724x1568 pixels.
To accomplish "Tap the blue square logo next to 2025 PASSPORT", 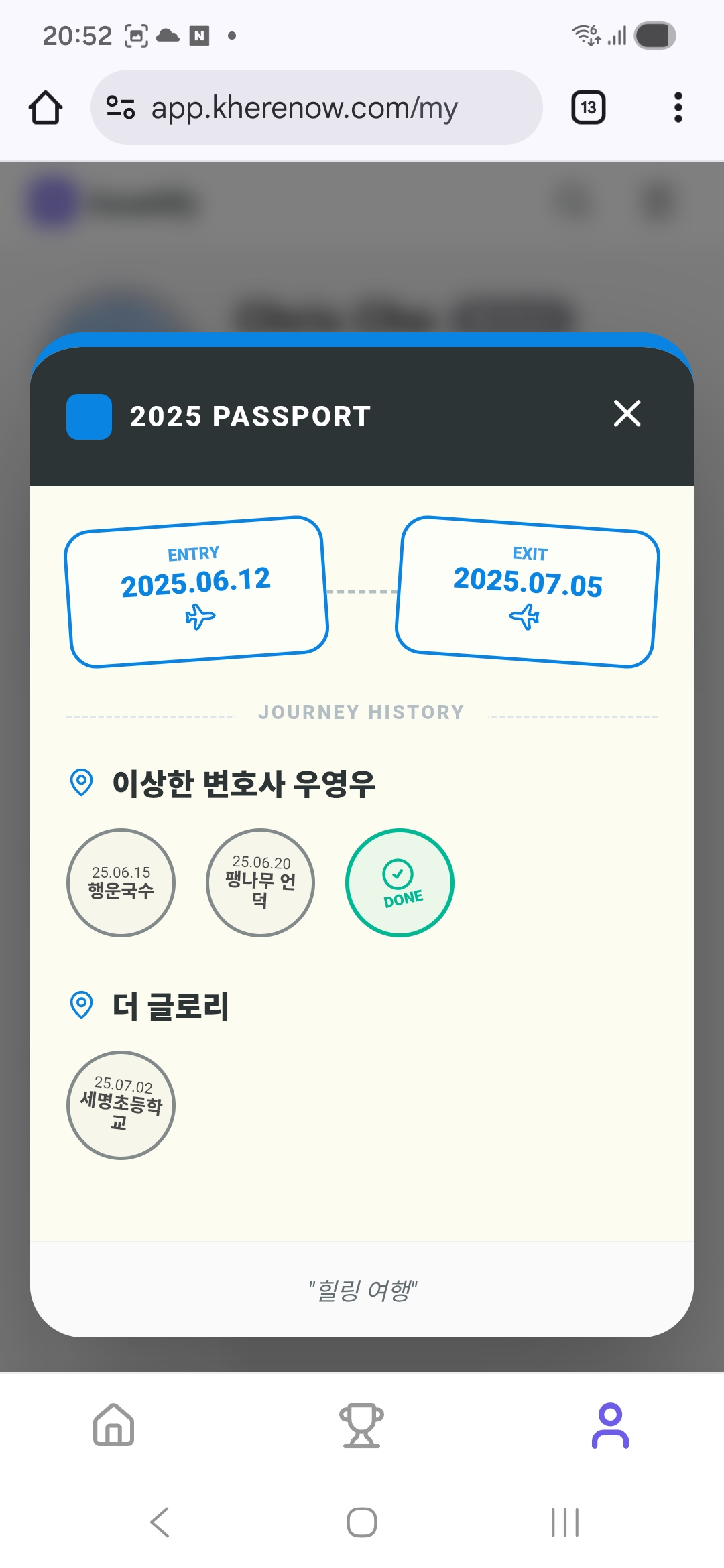I will 88,417.
